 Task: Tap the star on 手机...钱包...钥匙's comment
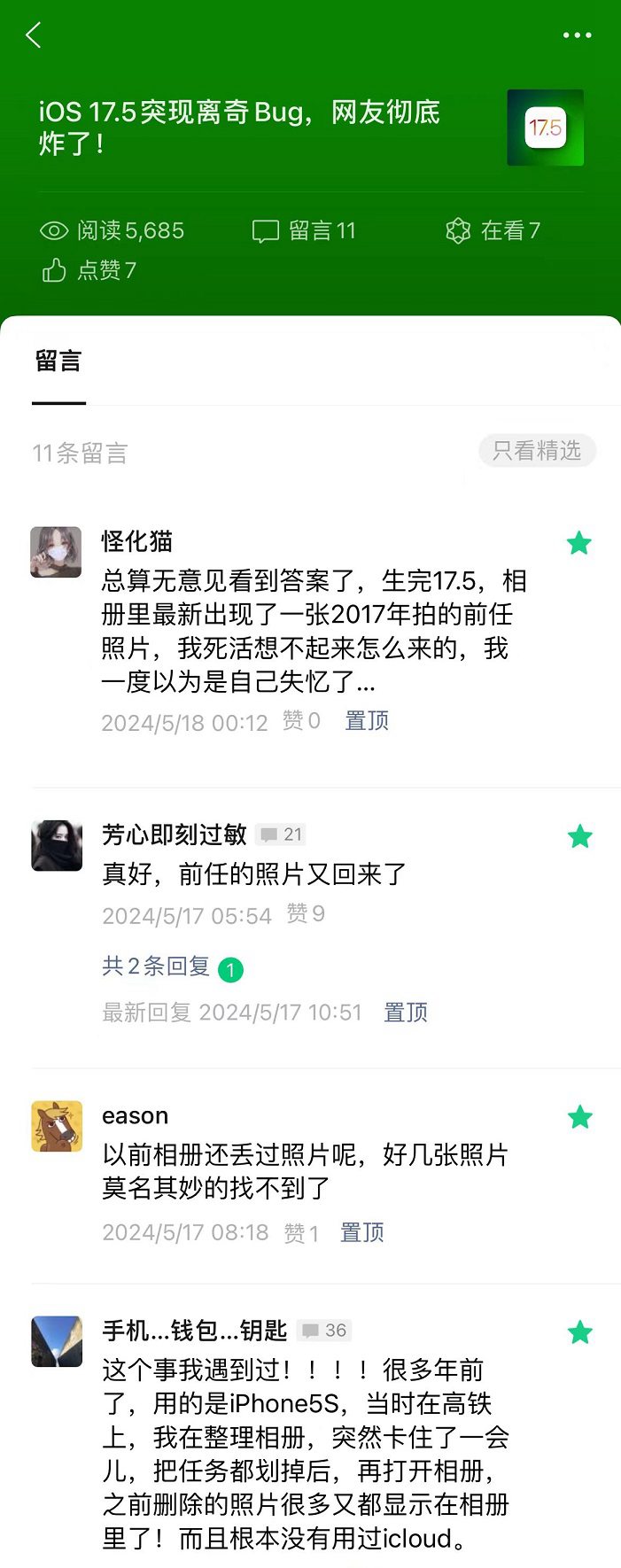[x=579, y=1332]
